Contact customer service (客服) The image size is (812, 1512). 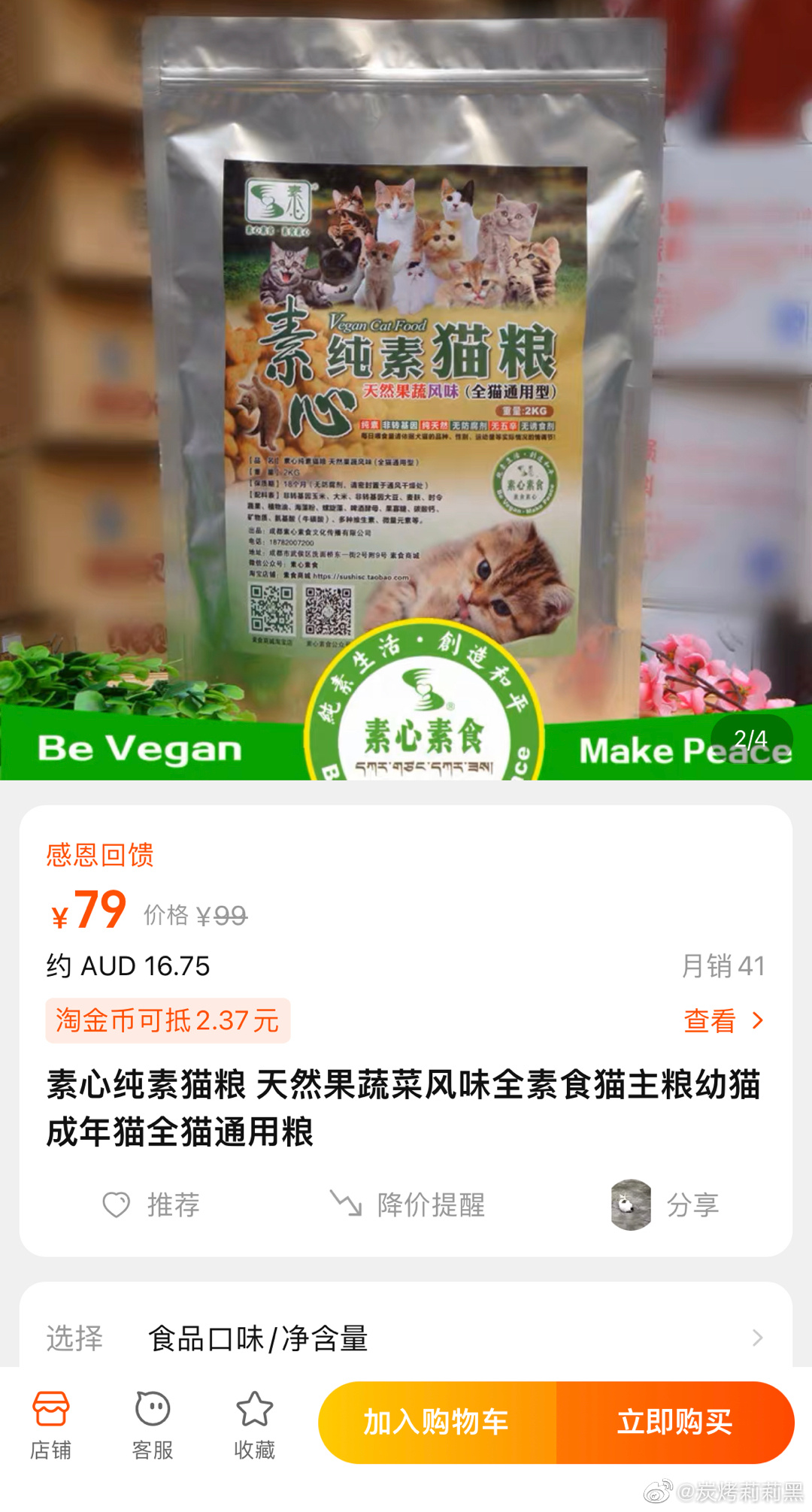pyautogui.click(x=153, y=1424)
